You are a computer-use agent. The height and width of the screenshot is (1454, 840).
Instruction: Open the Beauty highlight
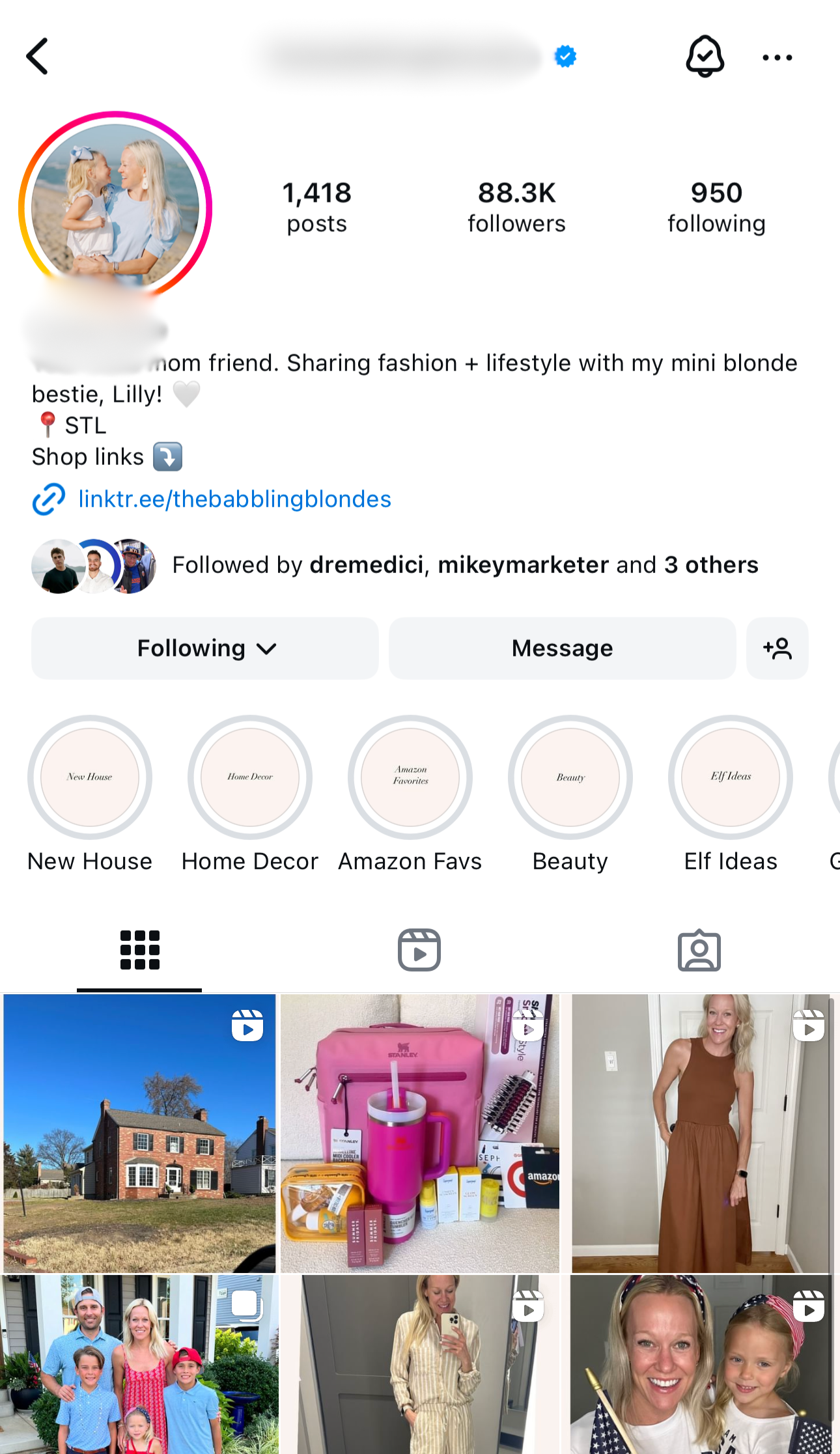point(570,777)
